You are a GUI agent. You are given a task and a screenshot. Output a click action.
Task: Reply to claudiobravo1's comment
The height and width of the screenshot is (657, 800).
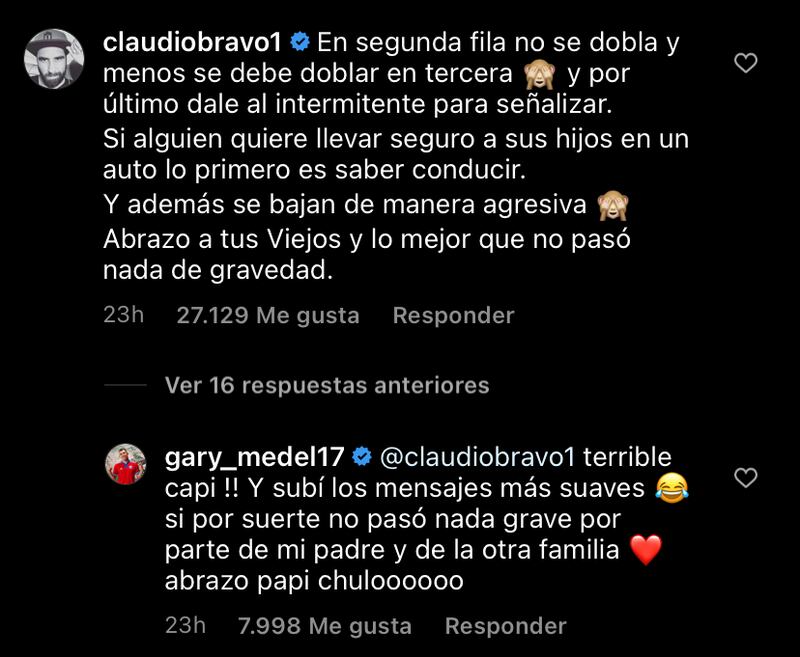coord(453,315)
